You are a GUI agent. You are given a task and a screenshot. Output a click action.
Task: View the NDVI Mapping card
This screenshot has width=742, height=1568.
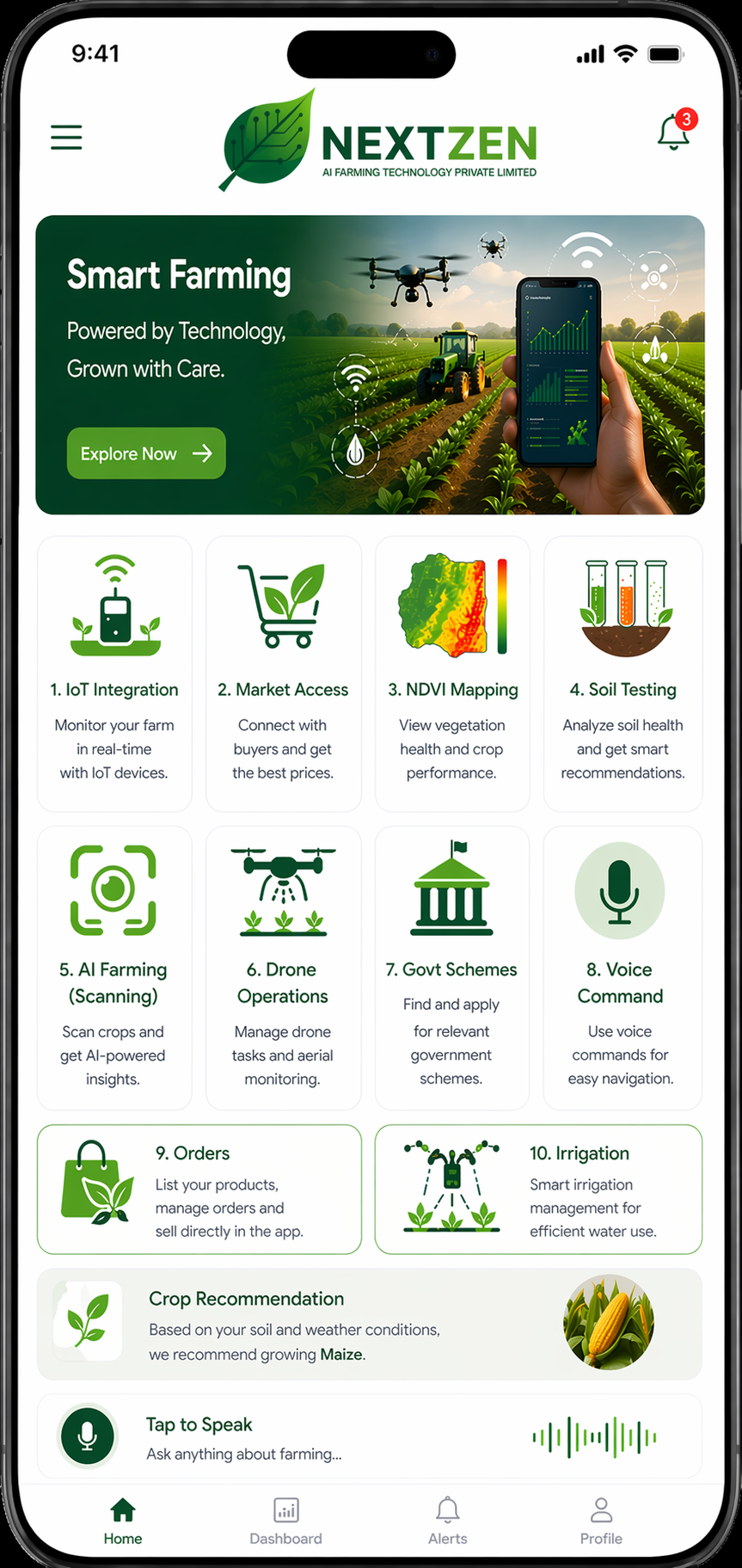pos(452,673)
